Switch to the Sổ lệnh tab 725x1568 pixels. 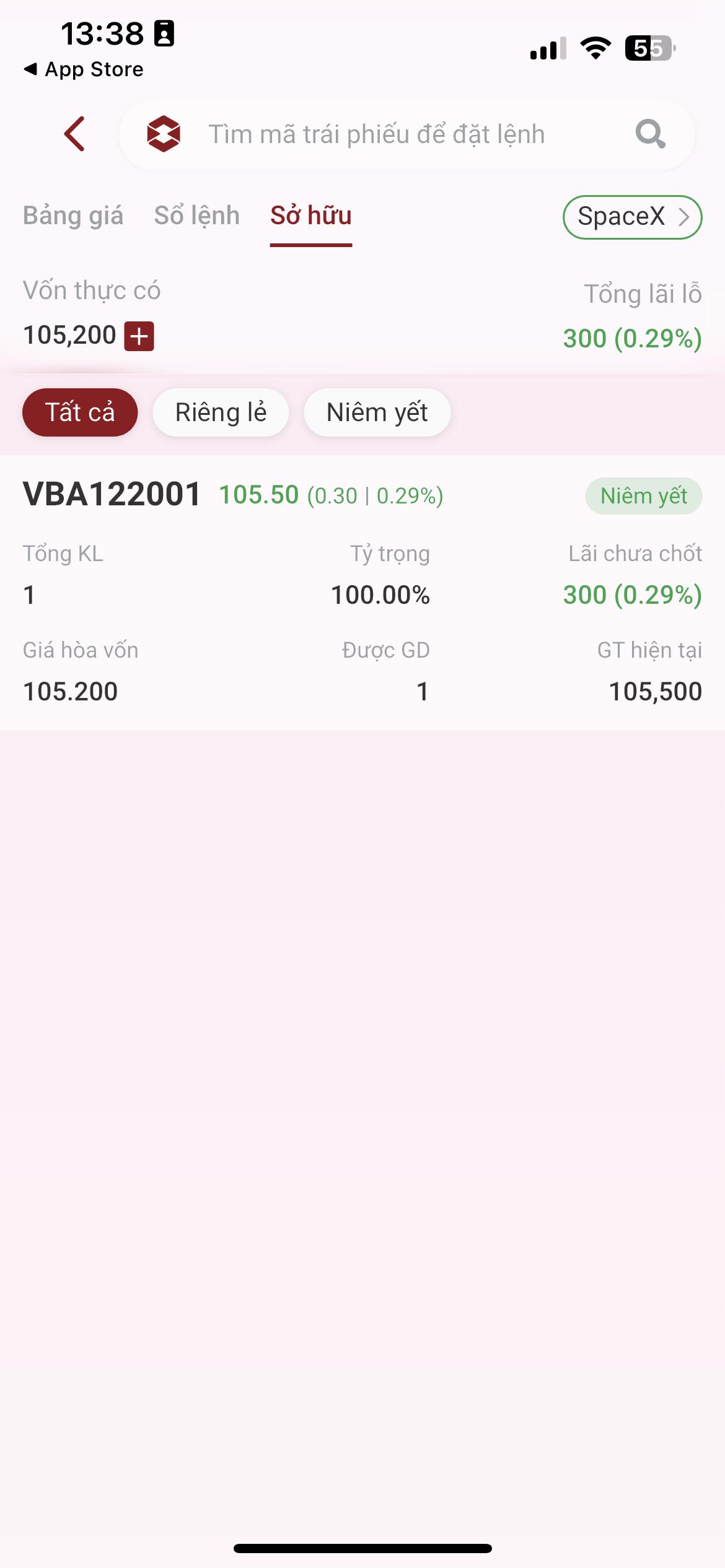(196, 216)
